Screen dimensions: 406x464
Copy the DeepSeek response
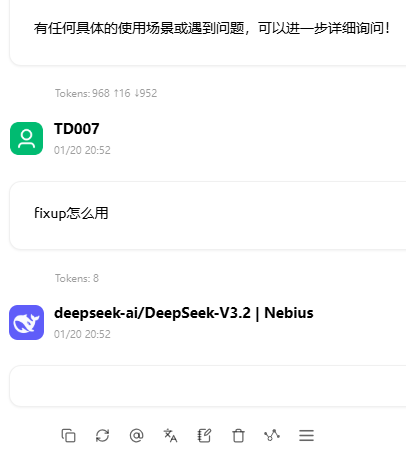[x=68, y=435]
